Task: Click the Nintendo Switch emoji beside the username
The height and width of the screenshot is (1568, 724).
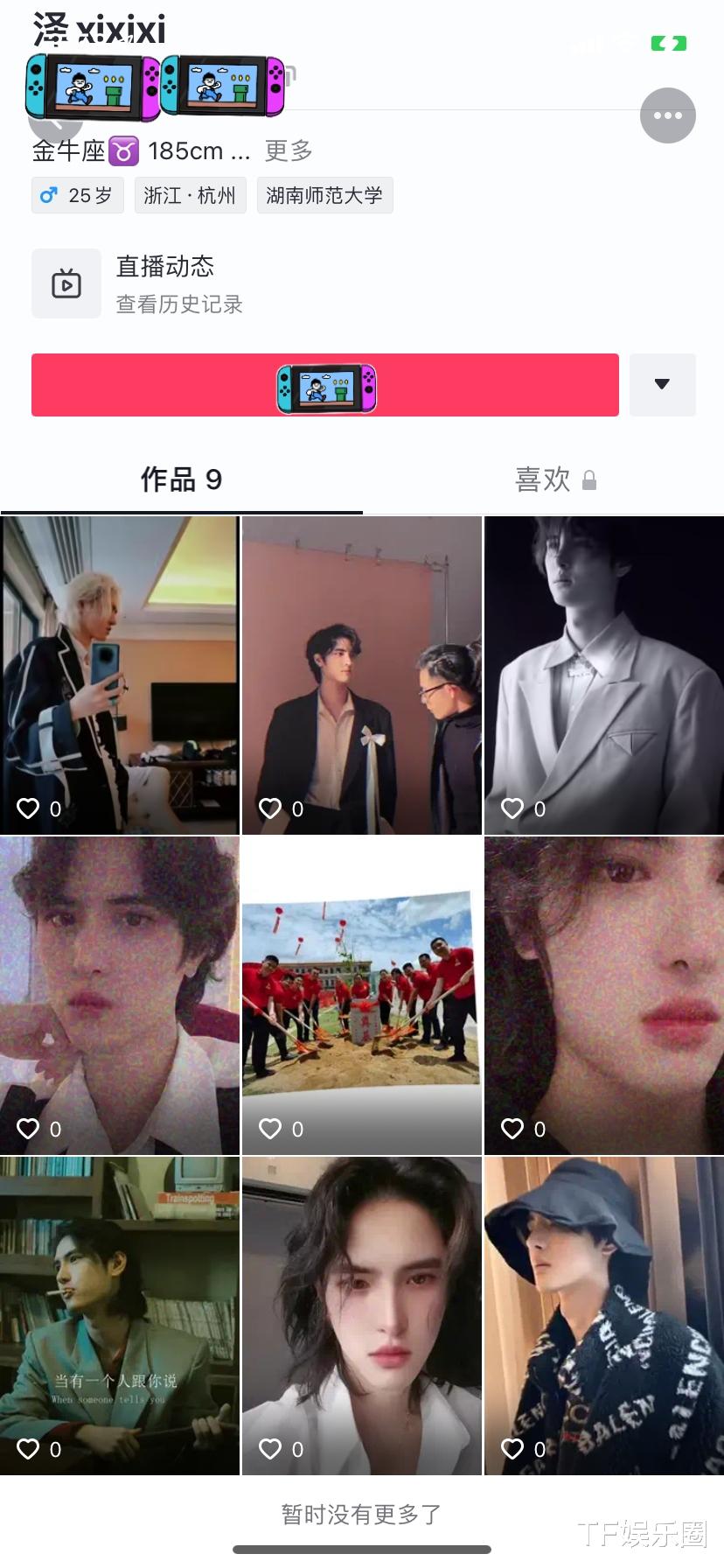Action: pos(87,83)
